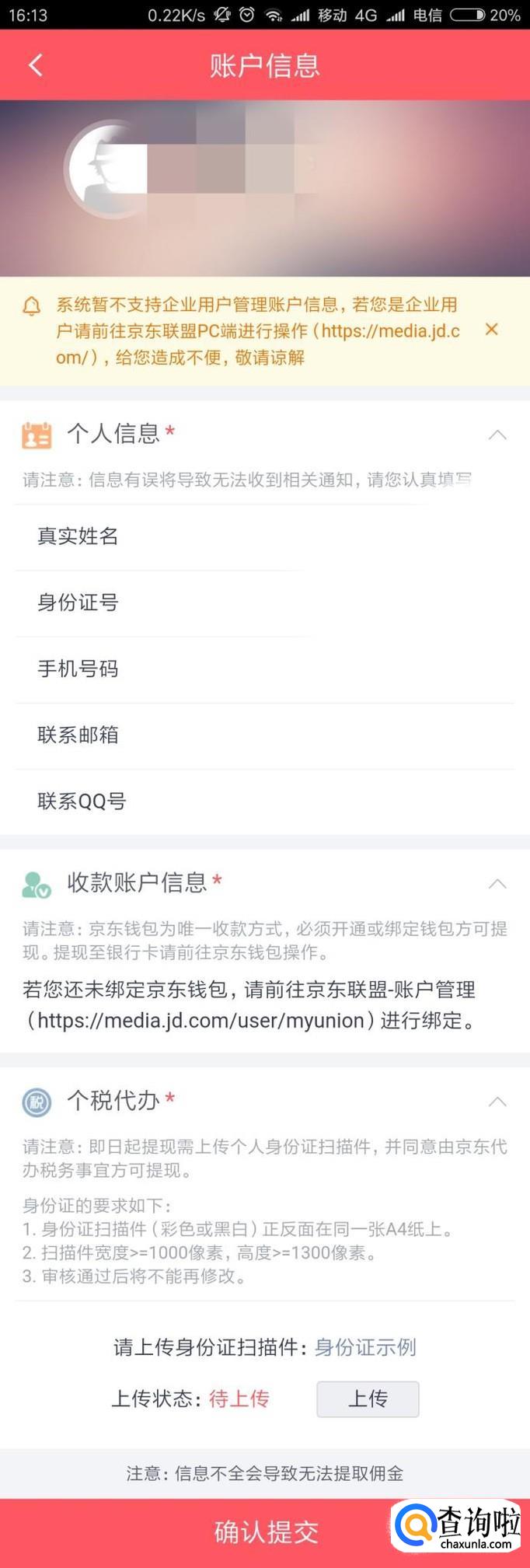Collapse the 个人信息 section
The image size is (530, 1568).
tap(497, 435)
